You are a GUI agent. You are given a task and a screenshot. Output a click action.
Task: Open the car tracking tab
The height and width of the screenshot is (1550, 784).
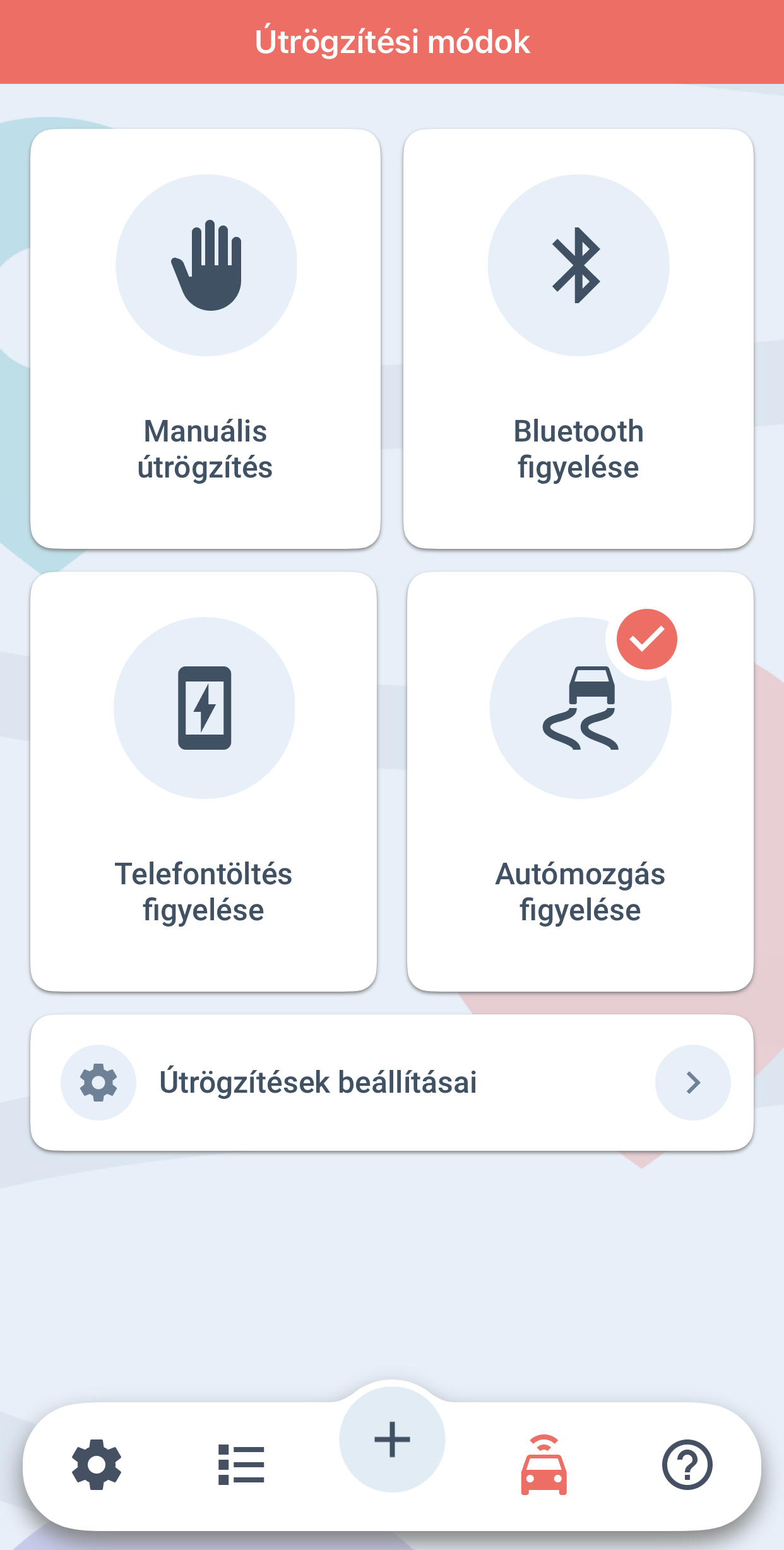(x=543, y=1464)
